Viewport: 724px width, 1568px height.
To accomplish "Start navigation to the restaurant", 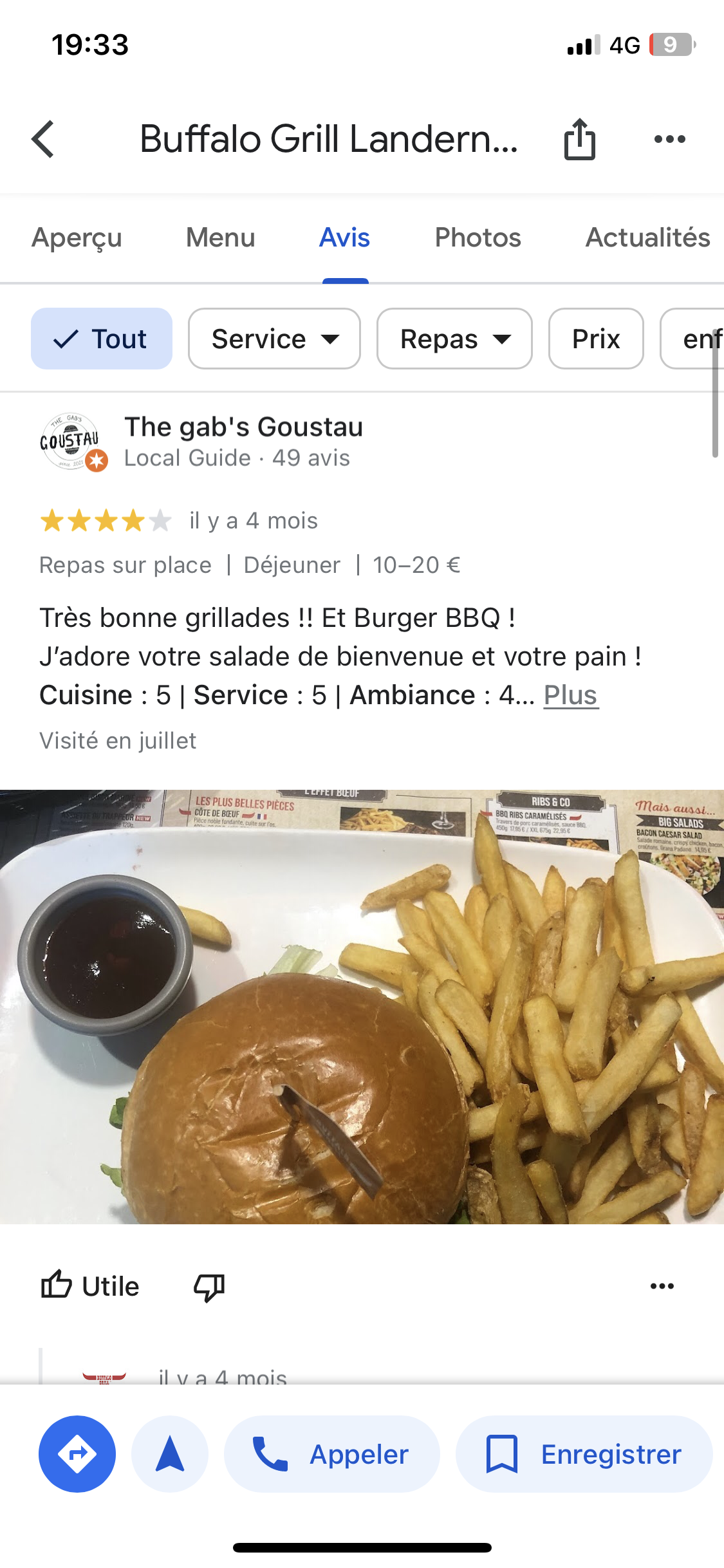I will (x=170, y=1454).
